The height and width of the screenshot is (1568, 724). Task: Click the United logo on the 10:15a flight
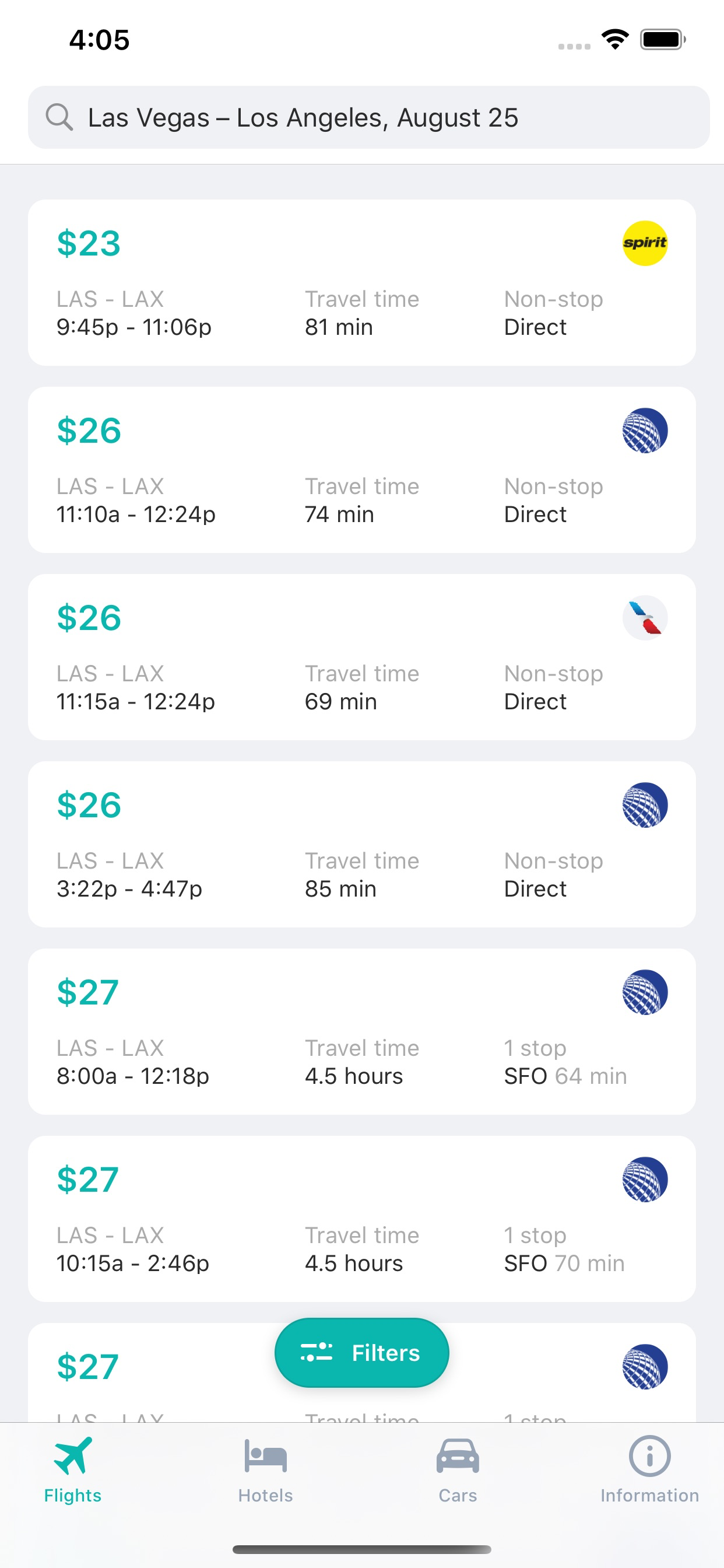point(646,1179)
